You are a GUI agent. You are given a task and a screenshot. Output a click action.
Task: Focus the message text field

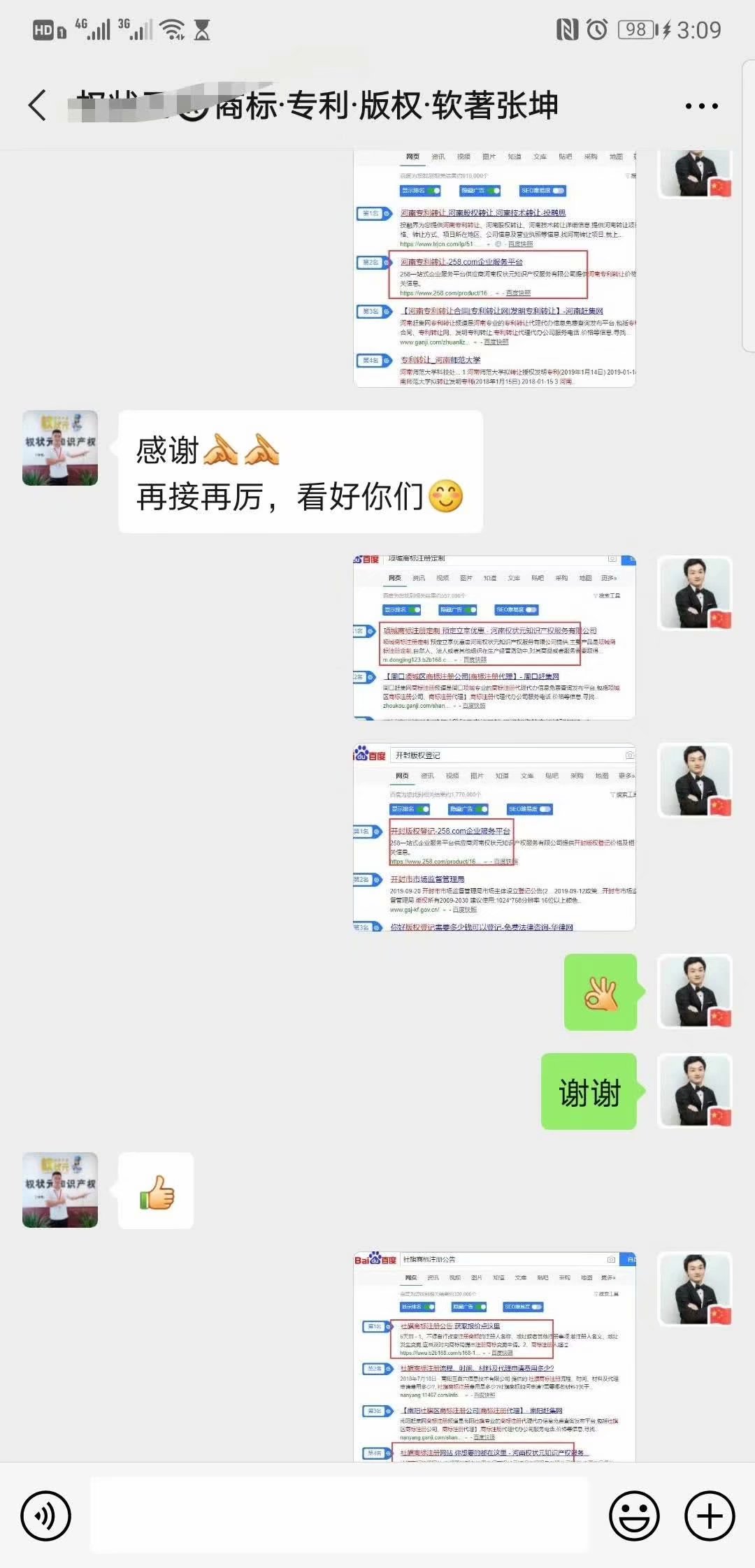click(340, 1516)
